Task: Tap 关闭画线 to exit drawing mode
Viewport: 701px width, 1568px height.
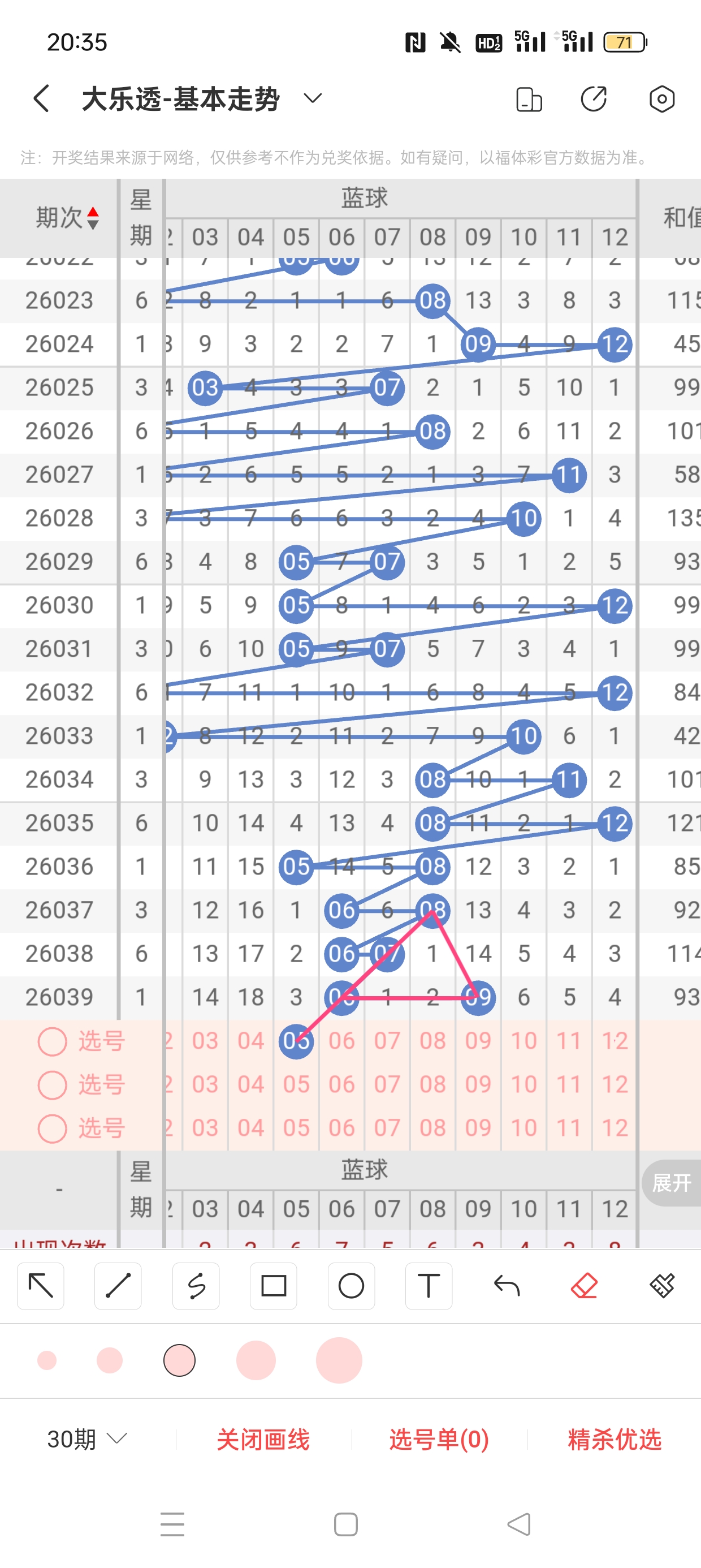Action: point(263,1440)
